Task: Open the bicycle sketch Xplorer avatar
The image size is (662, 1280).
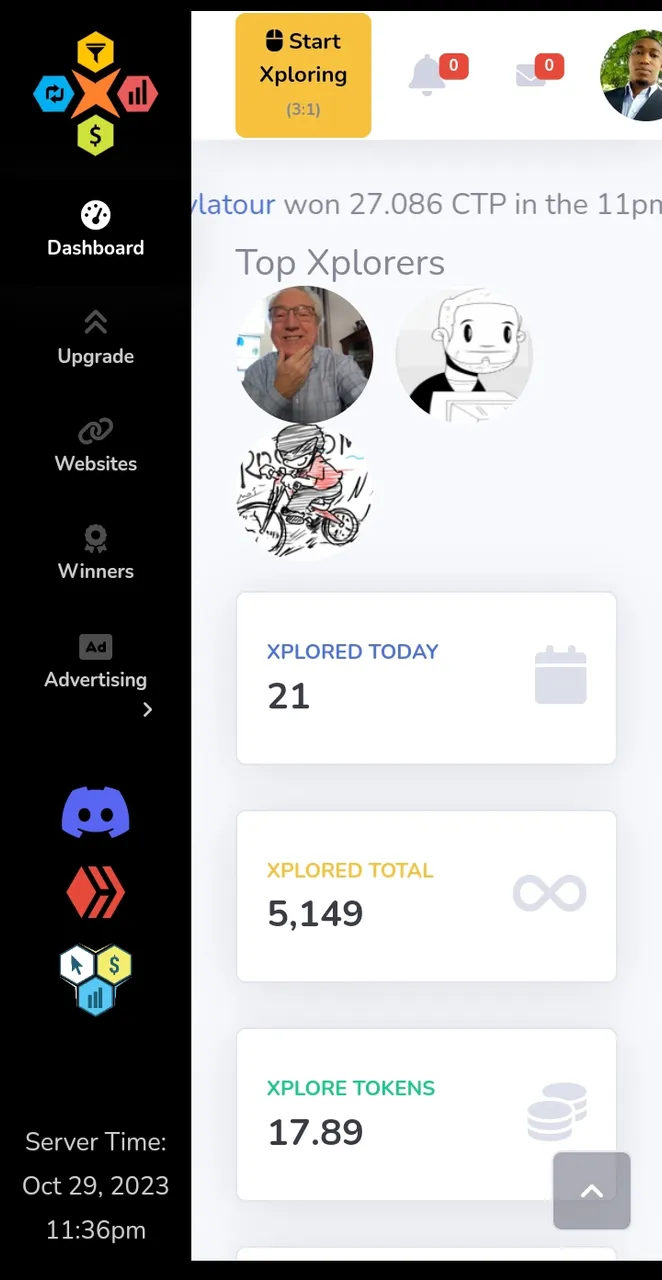Action: tap(305, 492)
